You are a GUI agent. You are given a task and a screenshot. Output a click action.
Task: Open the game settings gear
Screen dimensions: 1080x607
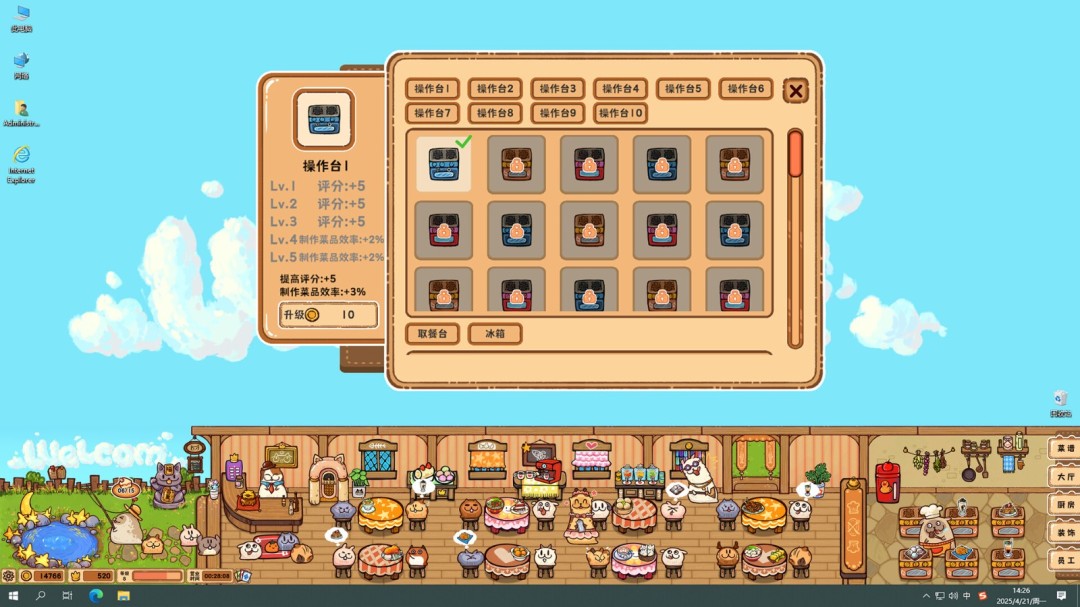click(9, 576)
